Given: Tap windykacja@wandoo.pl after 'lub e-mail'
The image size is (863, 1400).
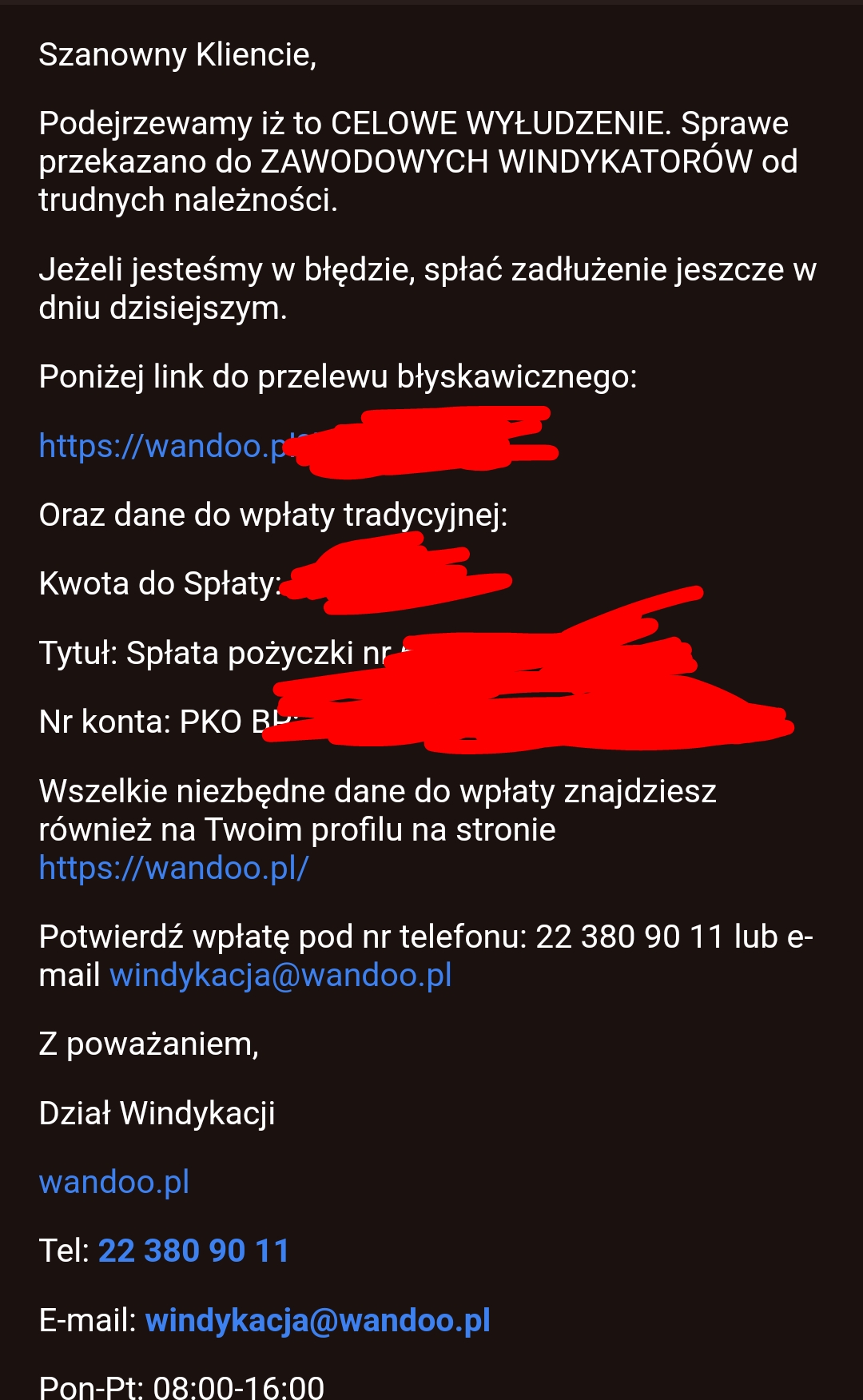Looking at the screenshot, I should point(280,976).
